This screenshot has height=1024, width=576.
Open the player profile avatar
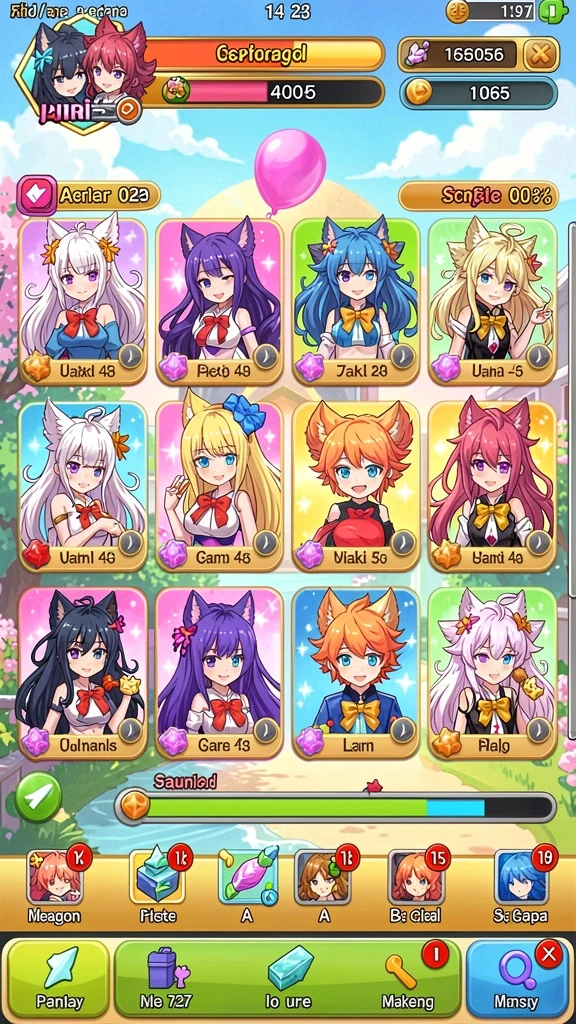(x=82, y=73)
